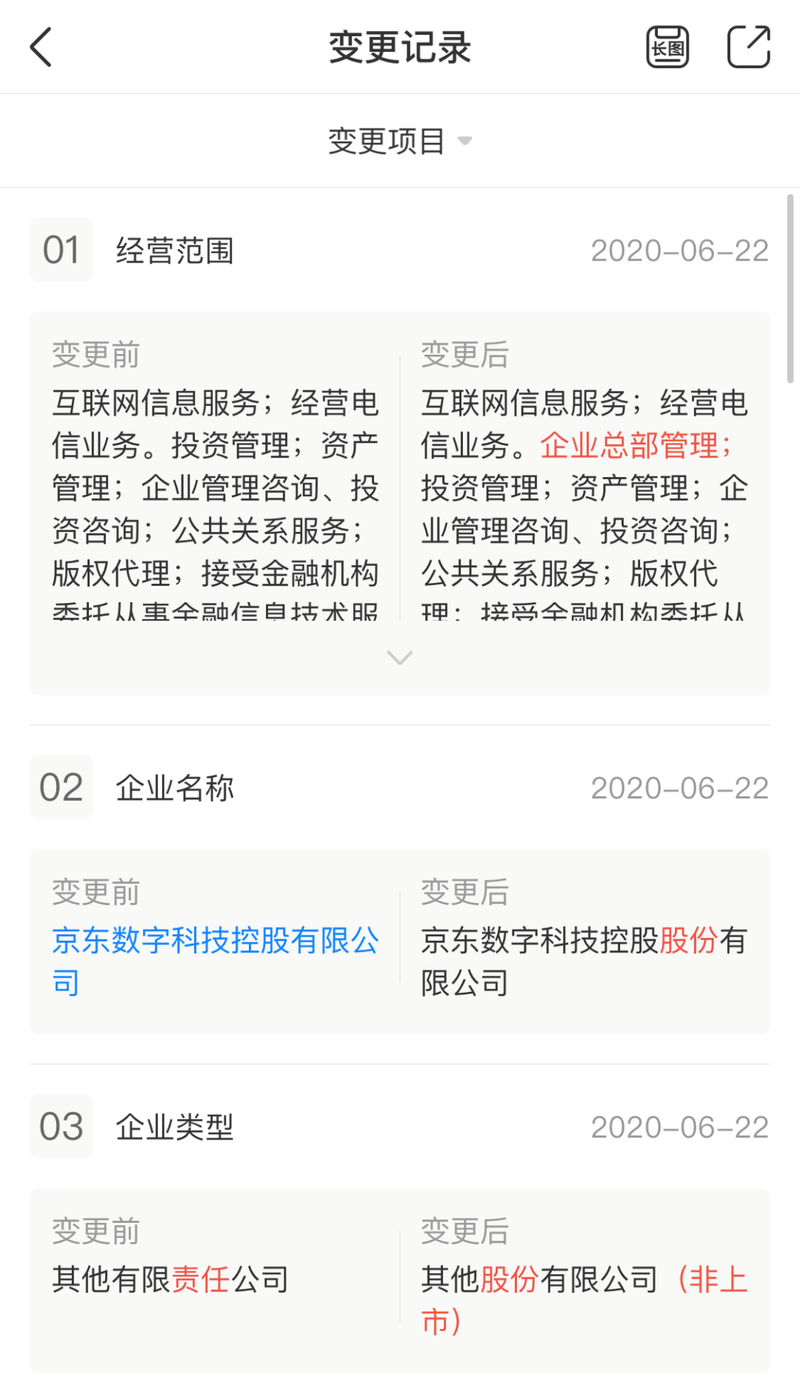Open the 京东数字科技控股有限公司 company link
Viewport: 800px width, 1400px height.
(215, 961)
